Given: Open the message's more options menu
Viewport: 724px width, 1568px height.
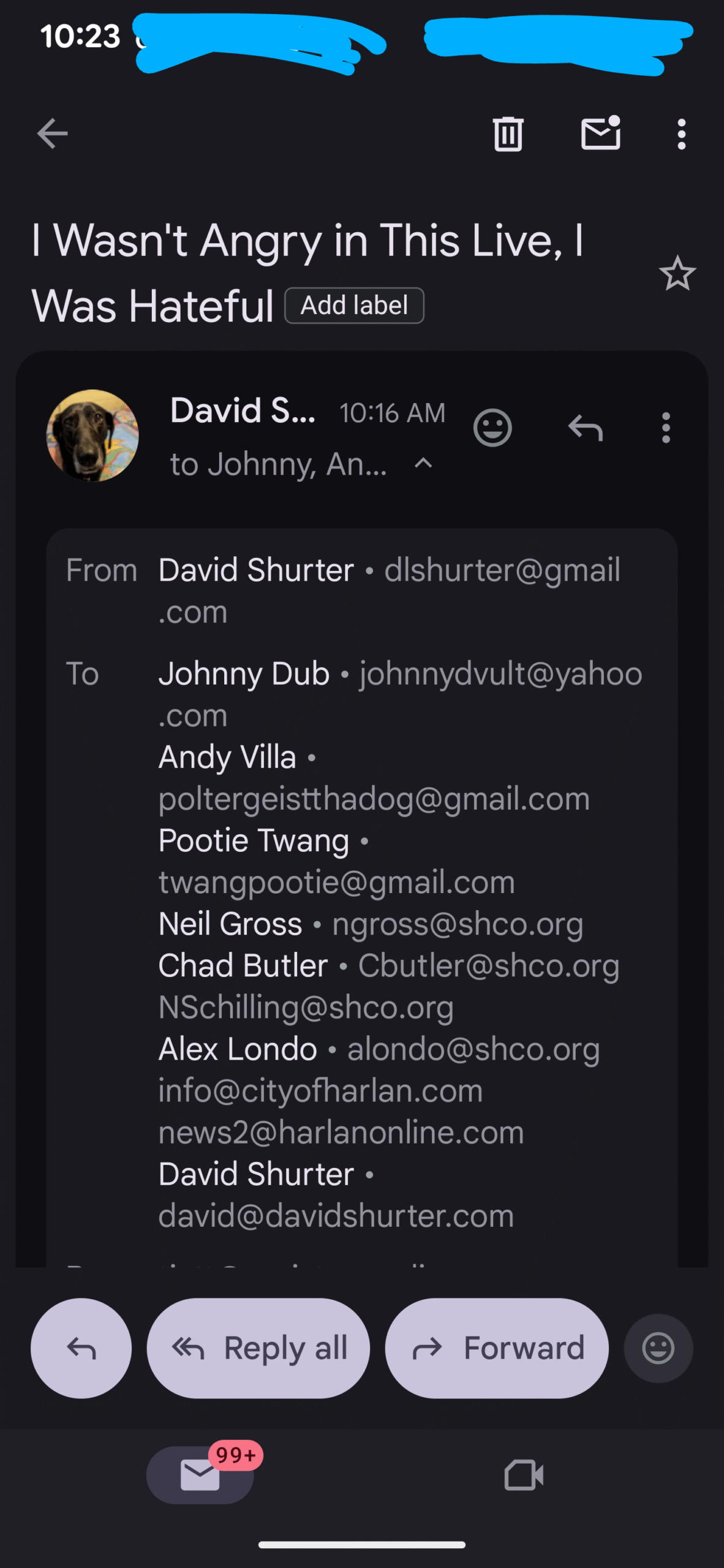Looking at the screenshot, I should click(666, 428).
